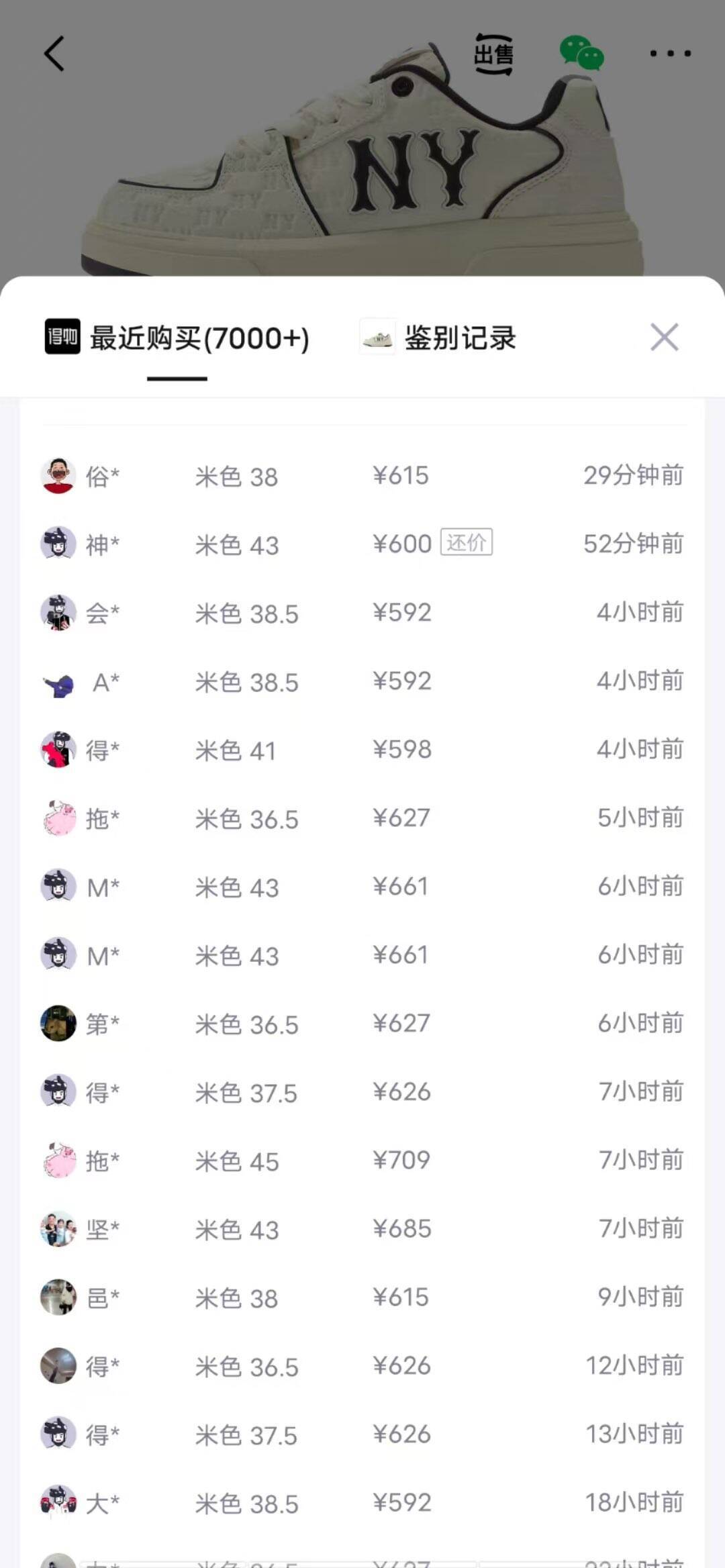The height and width of the screenshot is (1568, 725).
Task: Tap the 出售 sell icon
Action: pyautogui.click(x=494, y=54)
